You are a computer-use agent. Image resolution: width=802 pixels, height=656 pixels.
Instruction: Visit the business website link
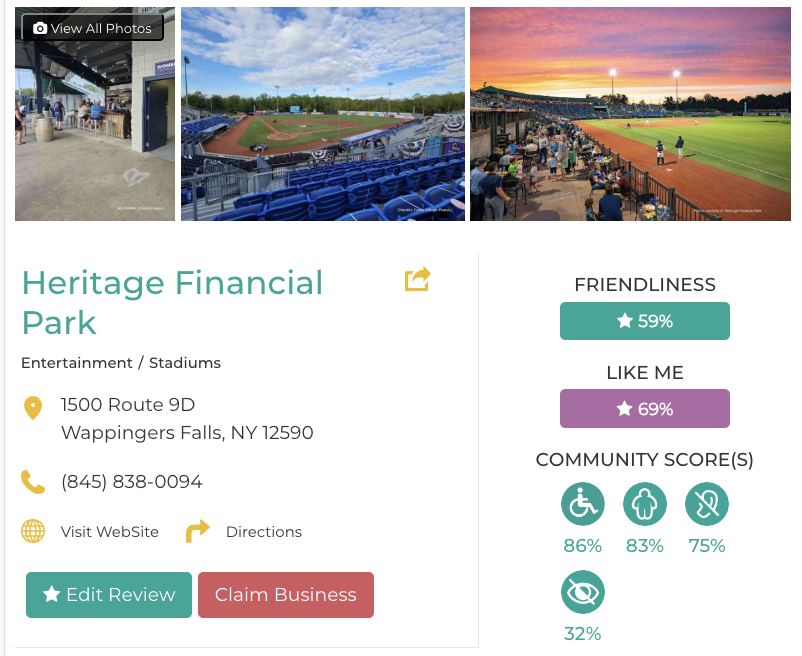point(109,532)
